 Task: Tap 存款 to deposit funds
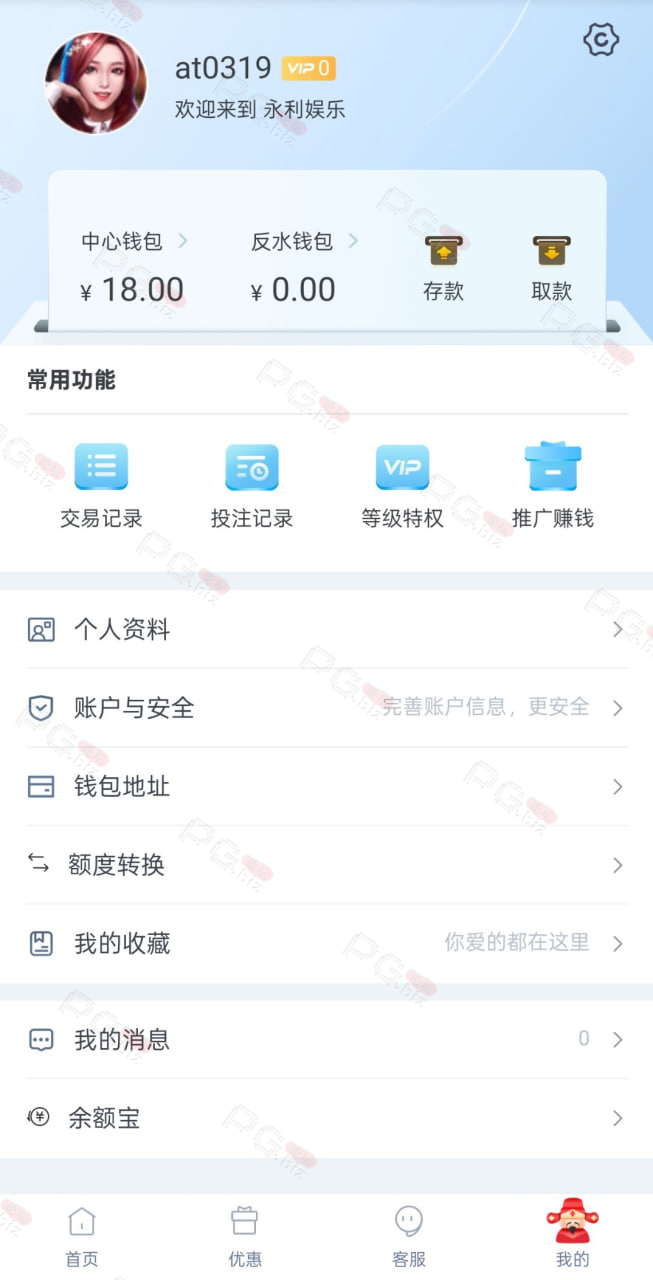444,268
